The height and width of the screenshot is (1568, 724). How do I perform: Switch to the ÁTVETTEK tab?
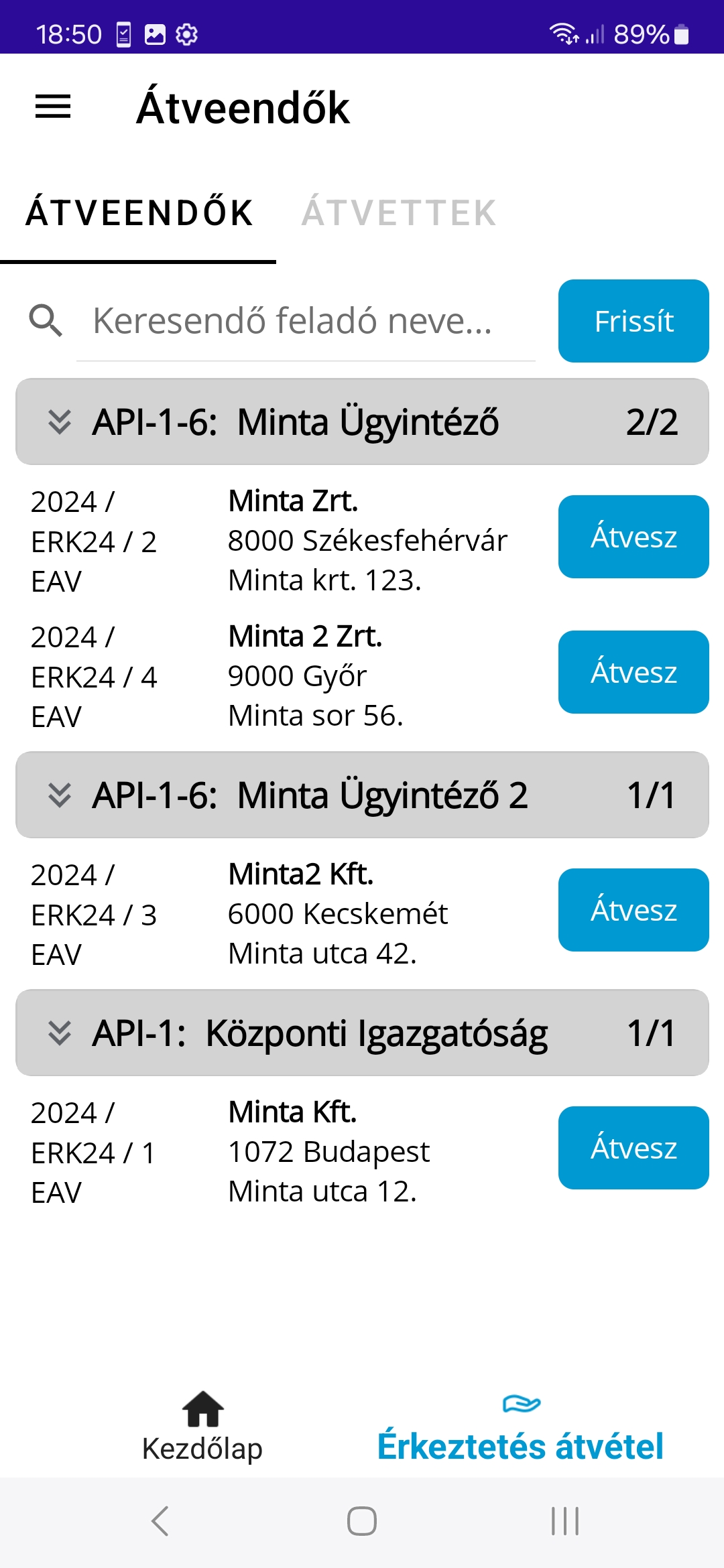point(400,213)
